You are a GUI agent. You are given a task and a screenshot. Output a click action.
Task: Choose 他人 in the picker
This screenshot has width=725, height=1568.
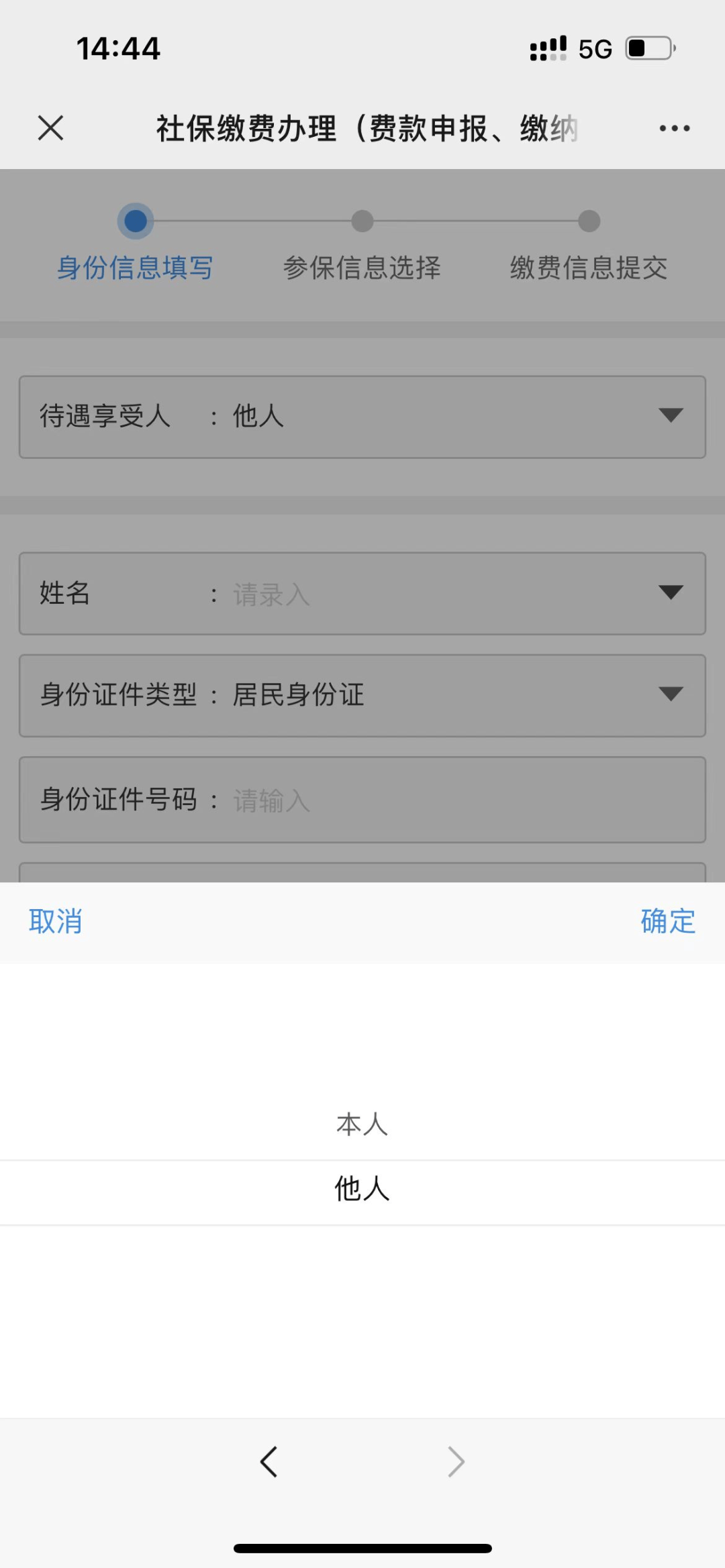(x=362, y=1188)
